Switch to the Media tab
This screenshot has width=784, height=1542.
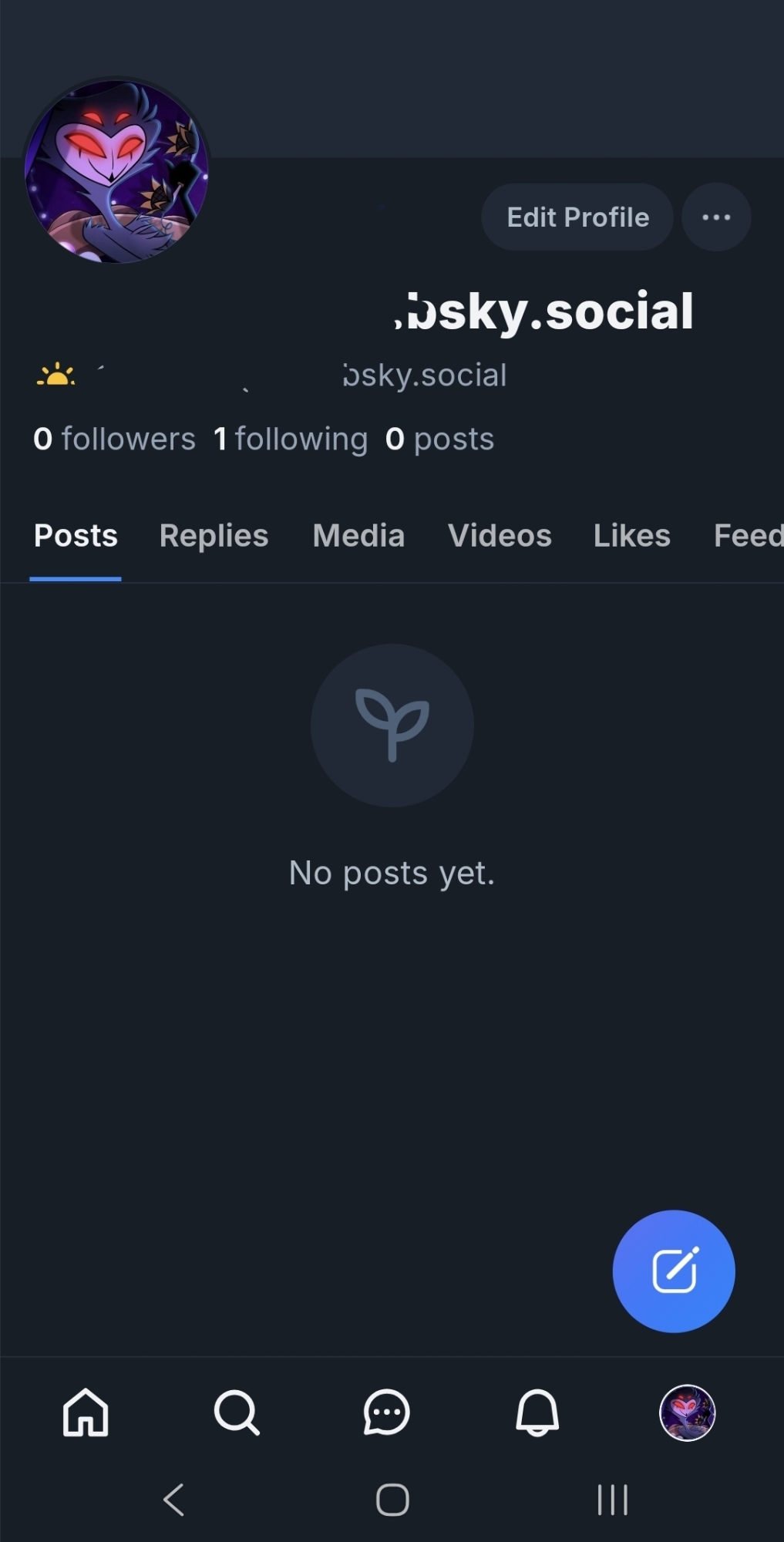(358, 536)
